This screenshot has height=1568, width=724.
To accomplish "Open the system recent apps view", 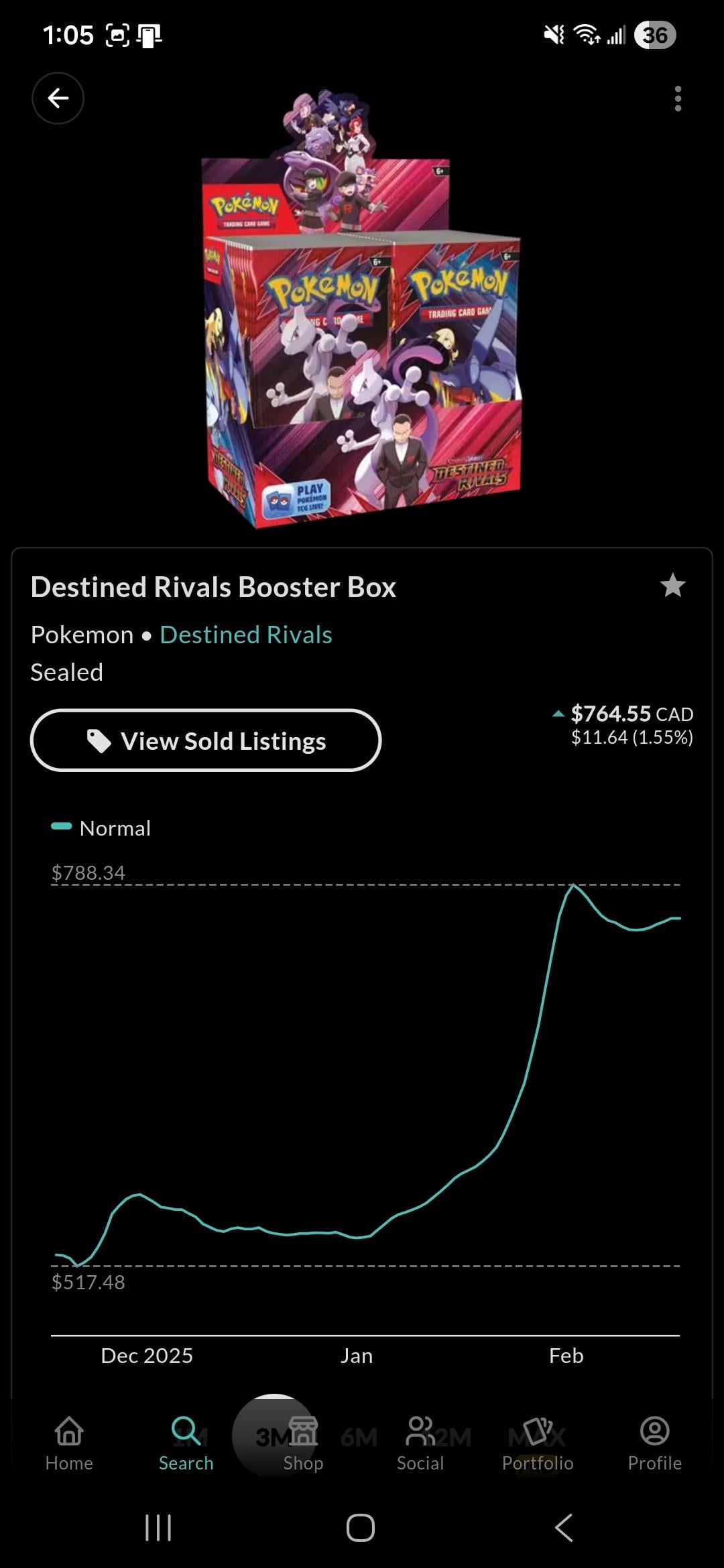I will click(x=158, y=1528).
